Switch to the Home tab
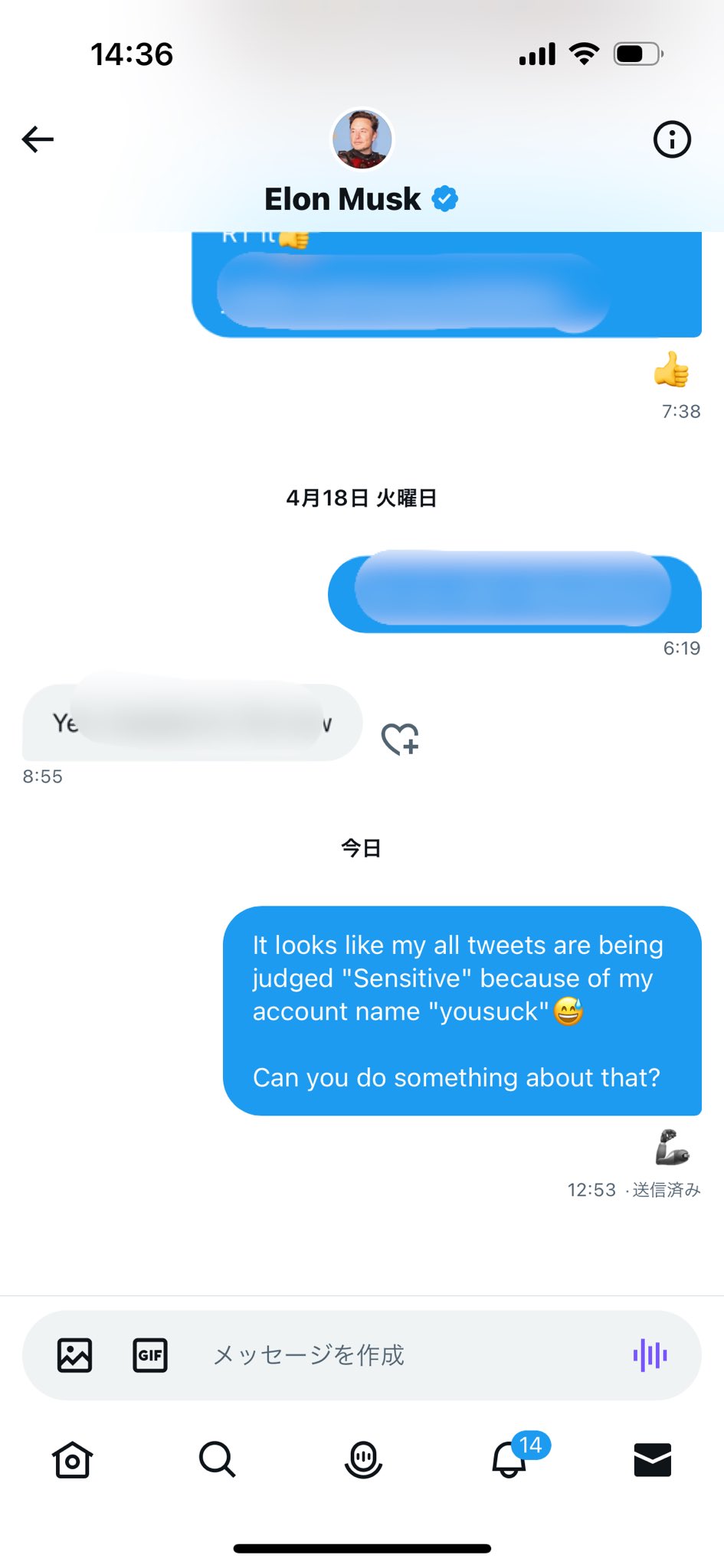The width and height of the screenshot is (724, 1568). point(73,1459)
